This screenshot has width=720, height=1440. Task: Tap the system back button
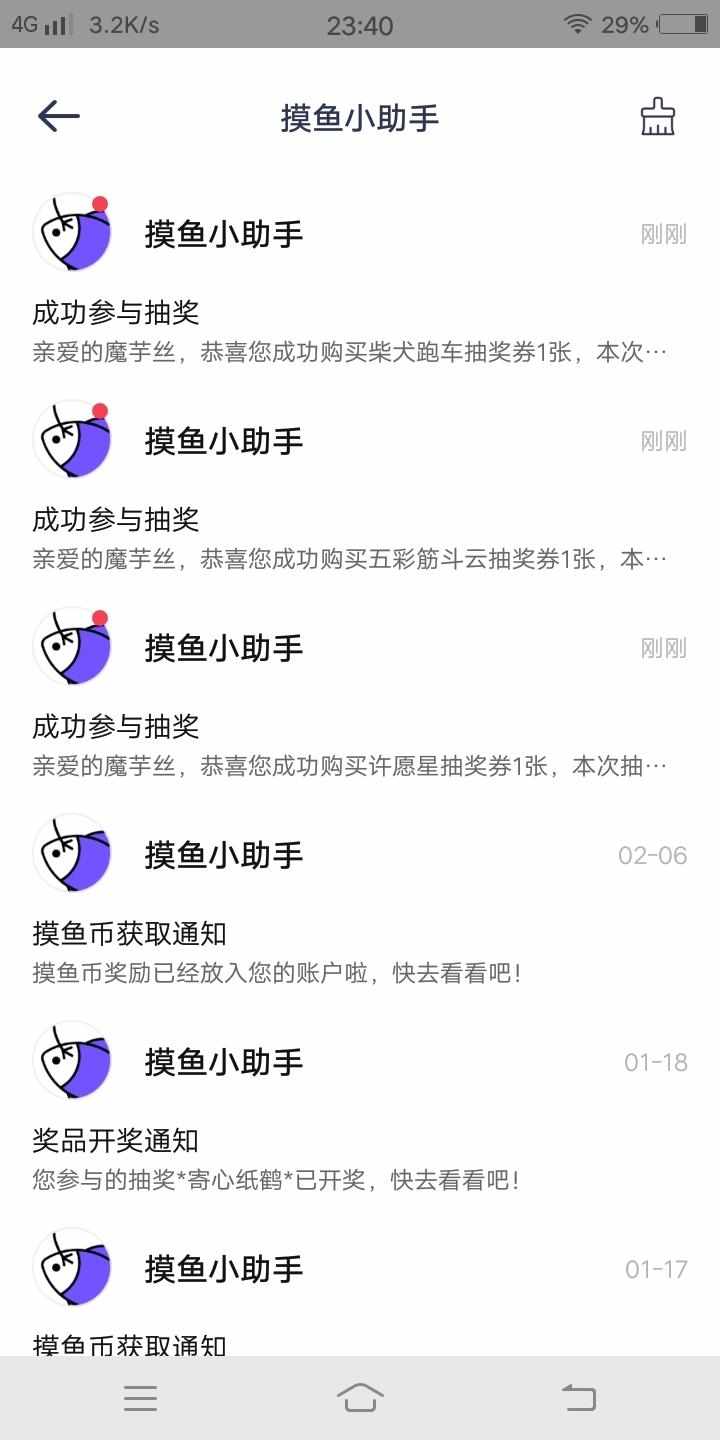578,1397
